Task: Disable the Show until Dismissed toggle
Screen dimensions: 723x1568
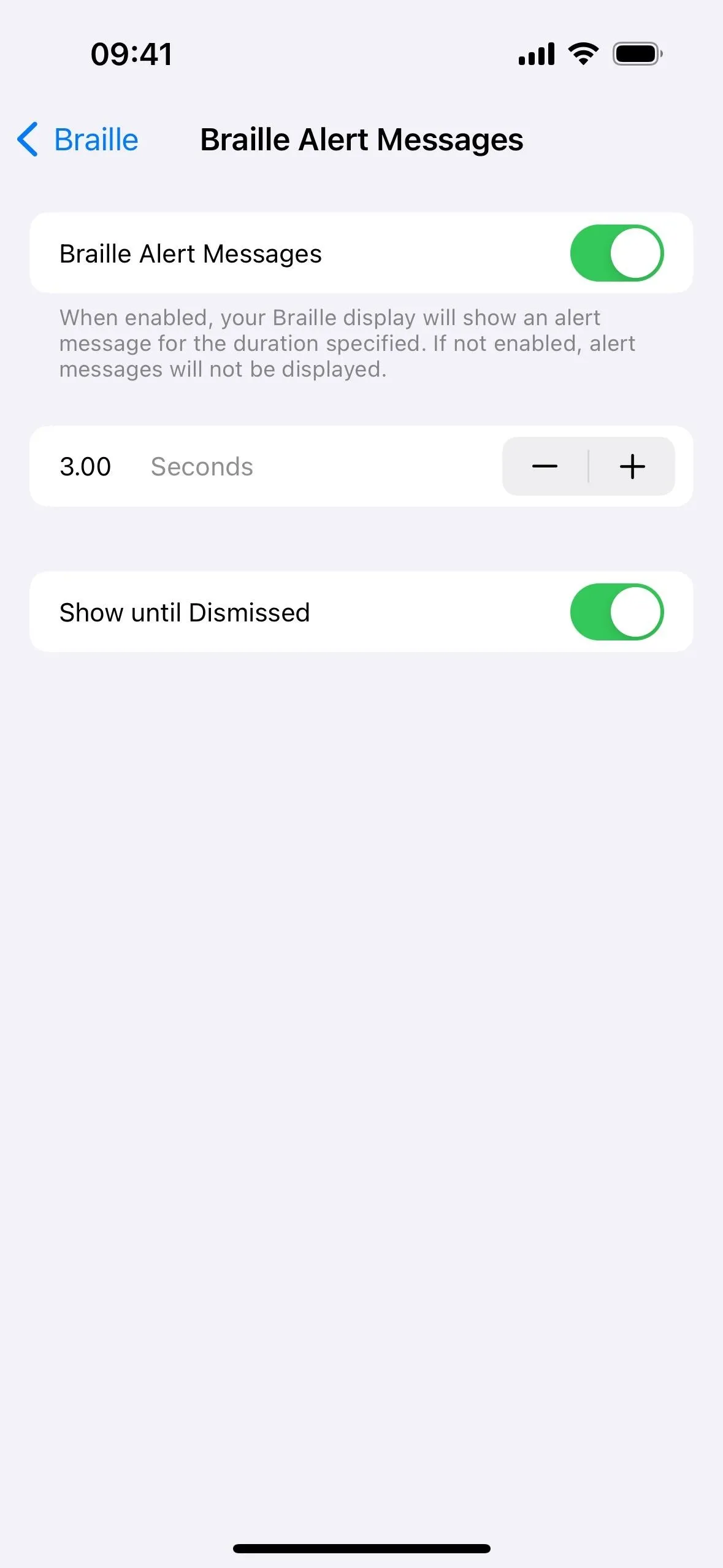Action: tap(616, 612)
